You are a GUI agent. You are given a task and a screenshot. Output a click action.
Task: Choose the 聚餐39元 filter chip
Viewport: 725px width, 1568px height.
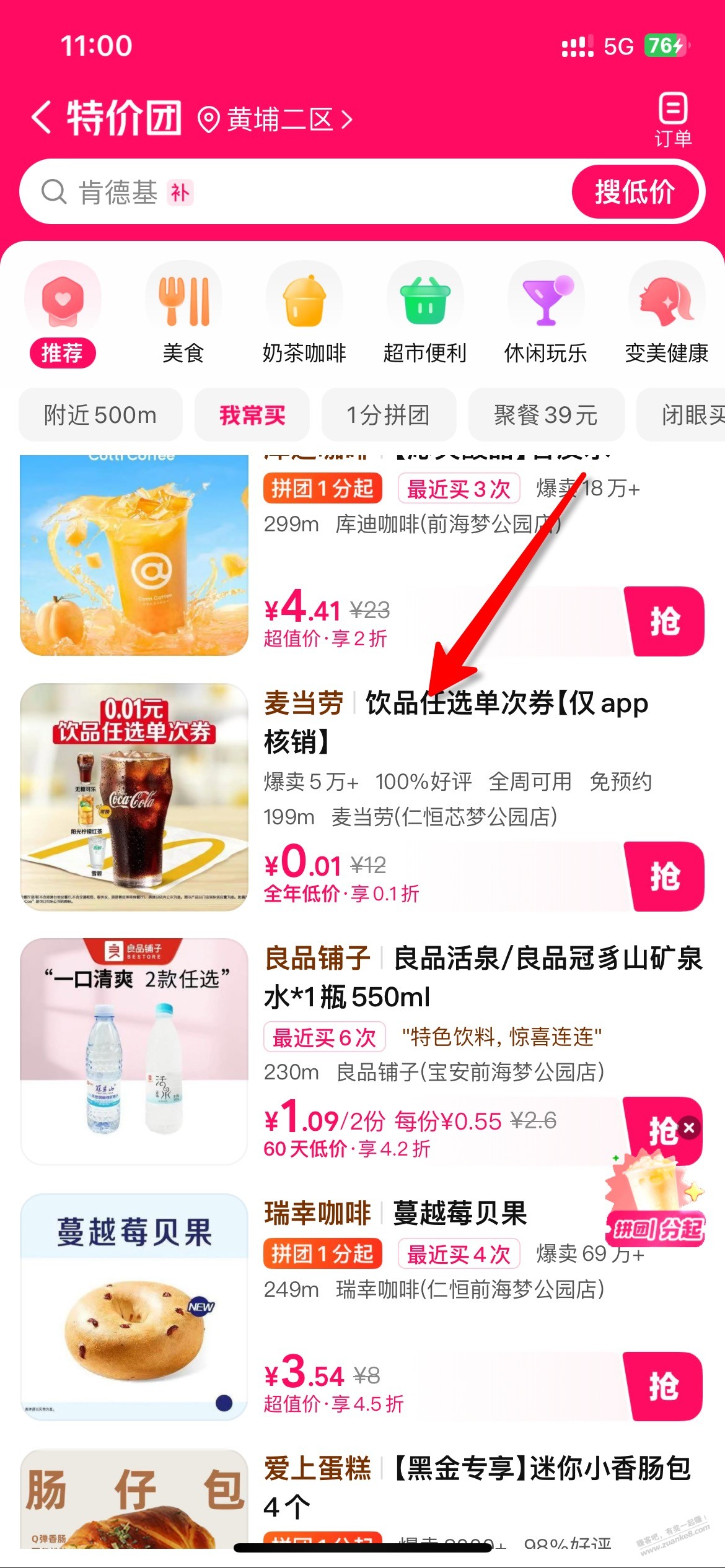546,415
